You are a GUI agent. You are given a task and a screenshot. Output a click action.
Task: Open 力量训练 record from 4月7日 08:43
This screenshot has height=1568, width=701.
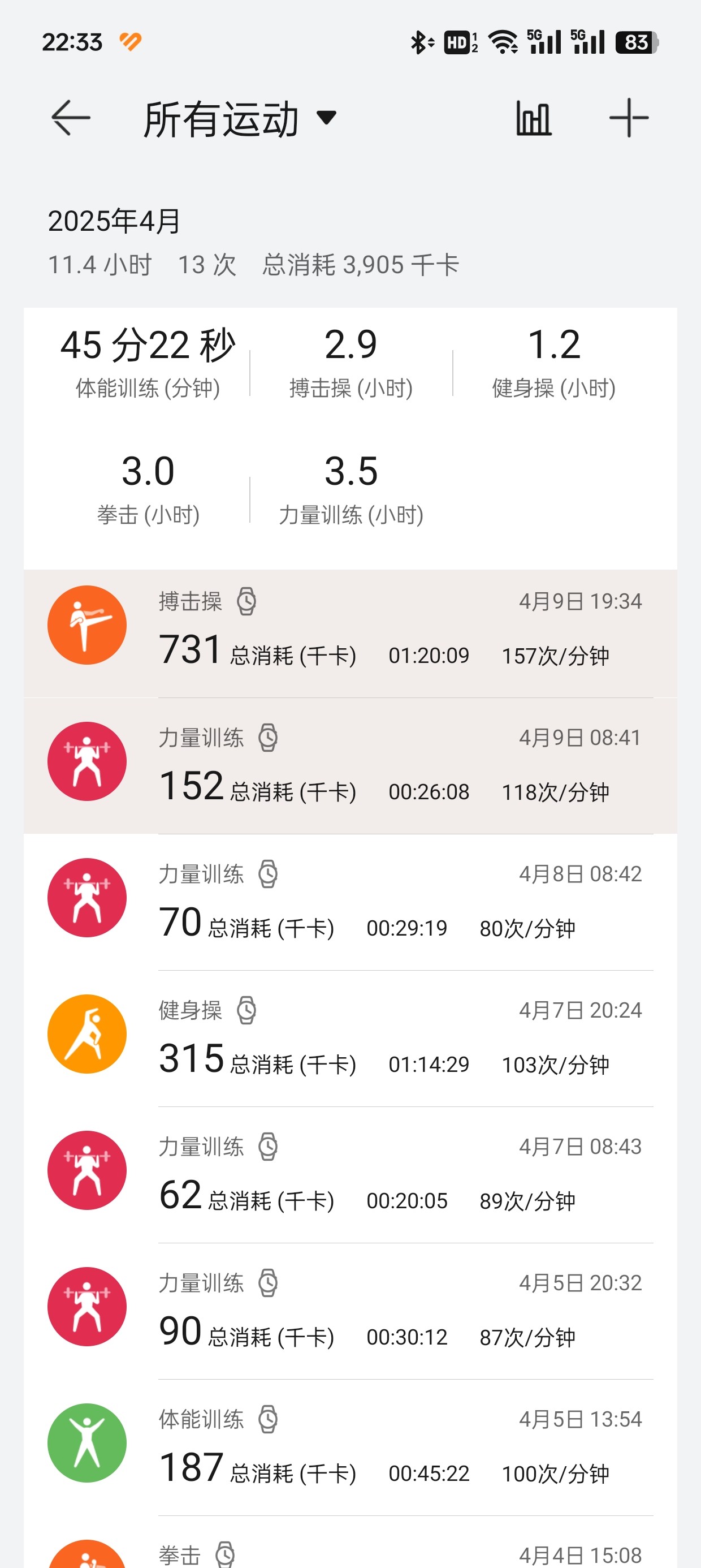click(350, 1175)
